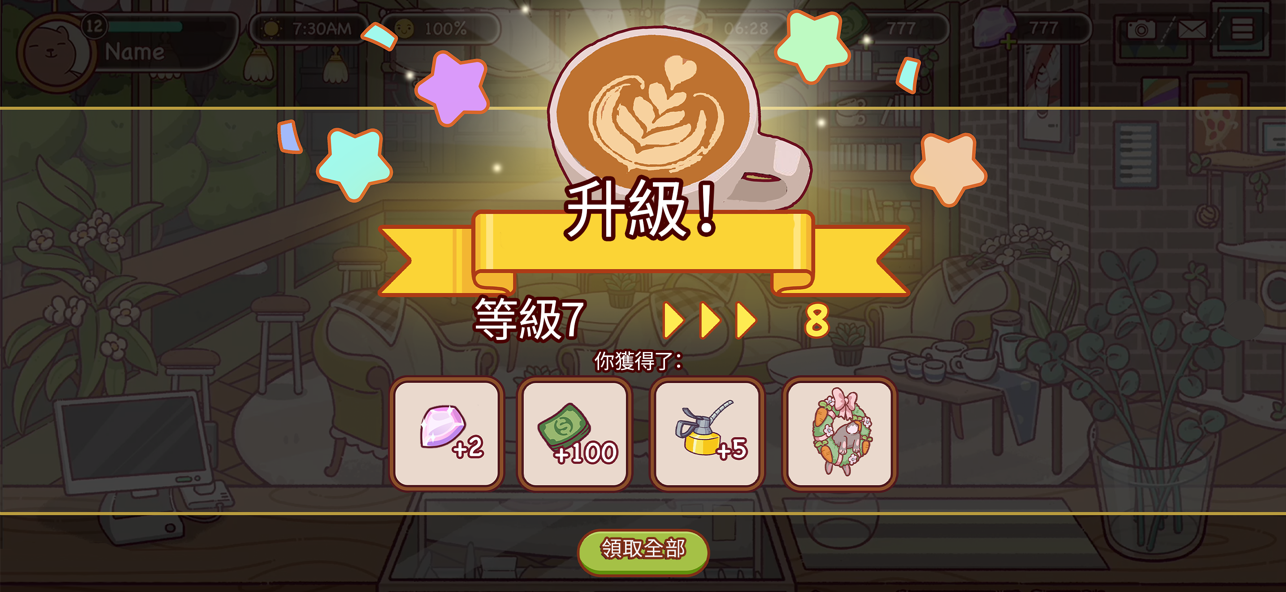This screenshot has width=1286, height=592.
Task: Tap the oil can +5 reward tile
Action: (x=707, y=434)
